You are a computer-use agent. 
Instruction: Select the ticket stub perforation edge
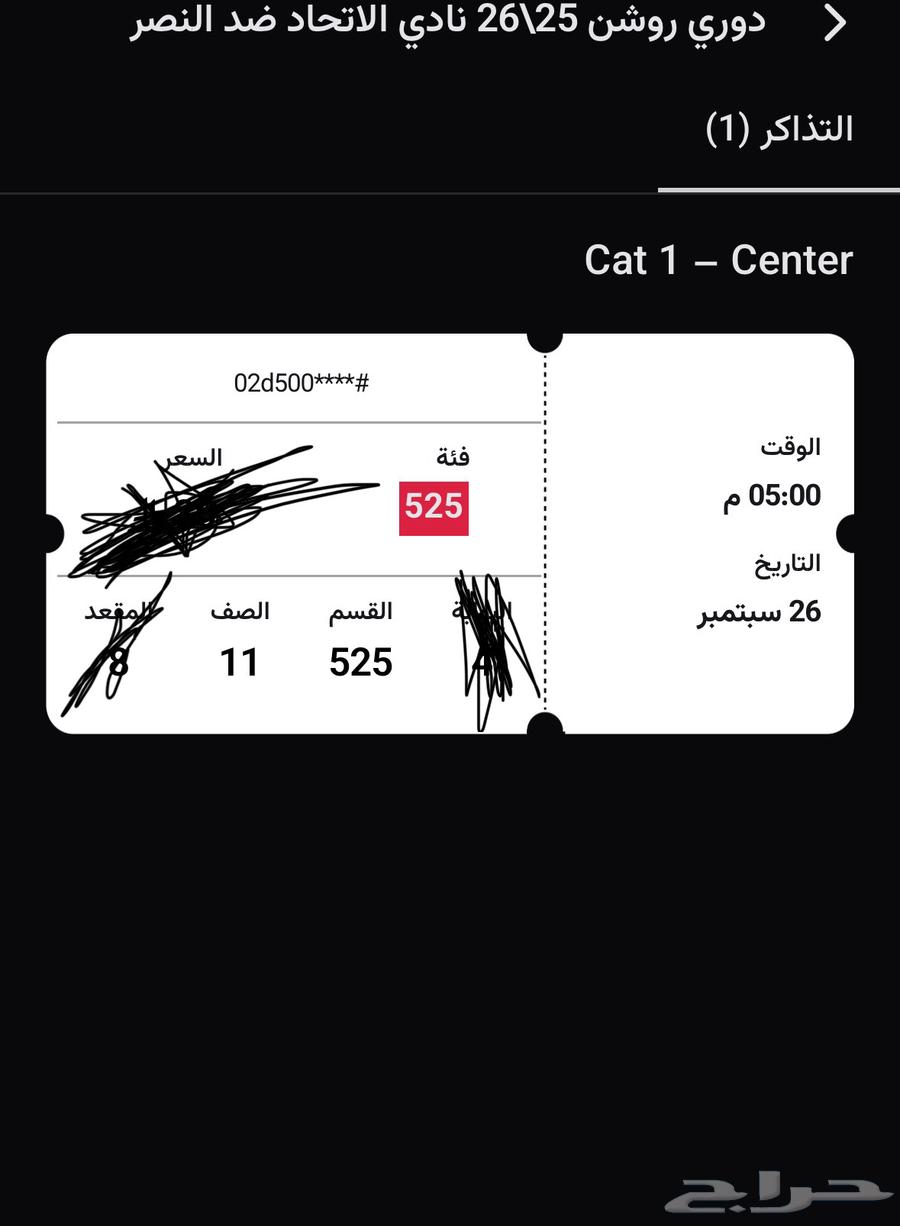tap(543, 530)
